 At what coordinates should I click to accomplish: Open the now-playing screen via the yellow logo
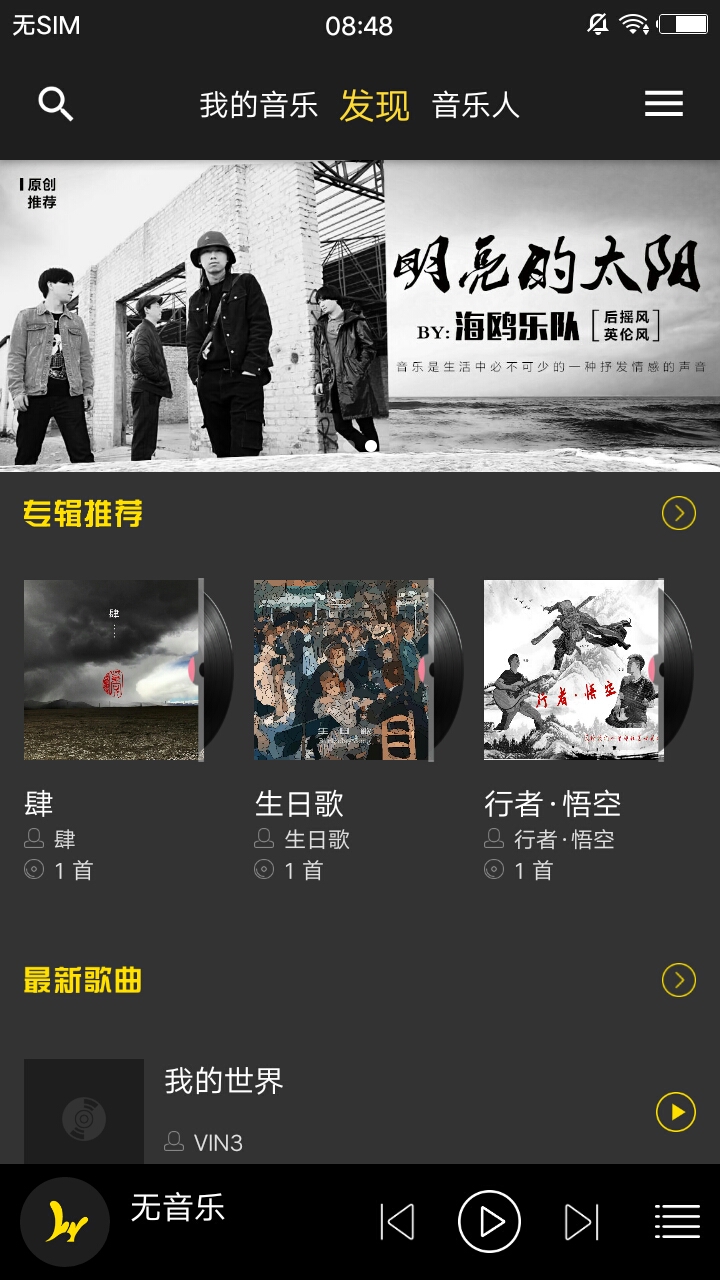coord(65,1222)
